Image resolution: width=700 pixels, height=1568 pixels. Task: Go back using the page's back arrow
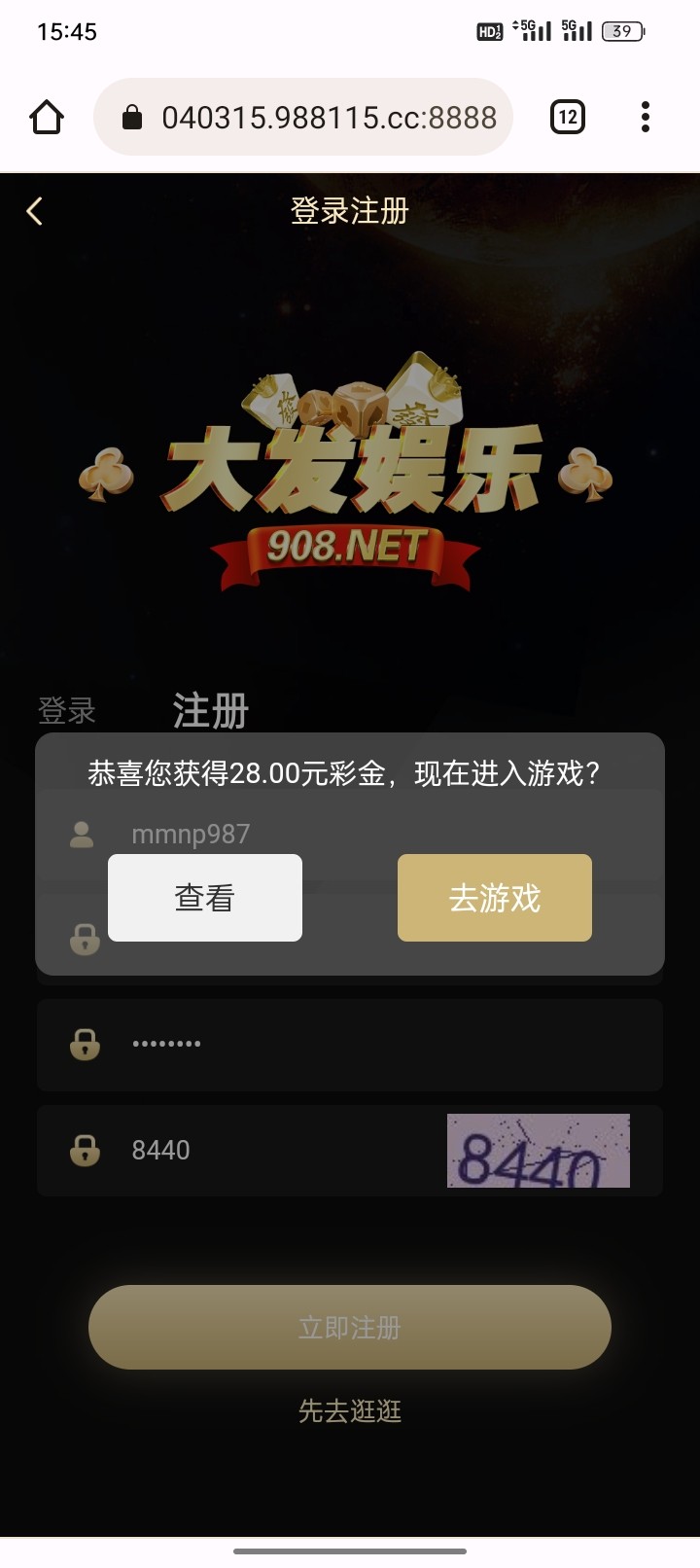[35, 211]
